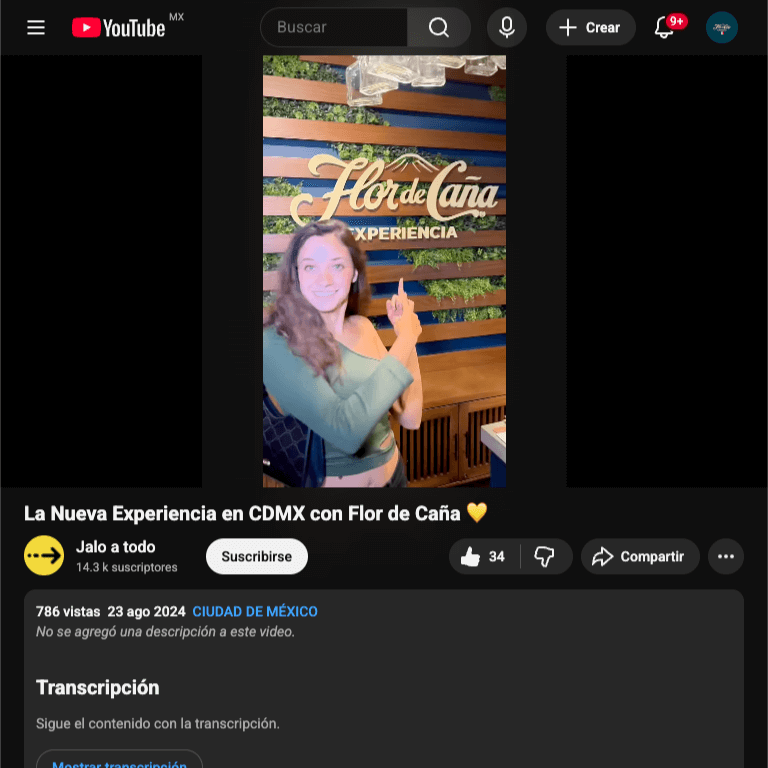Run search with the magnifier button
Screen dimensions: 768x768
[x=439, y=27]
